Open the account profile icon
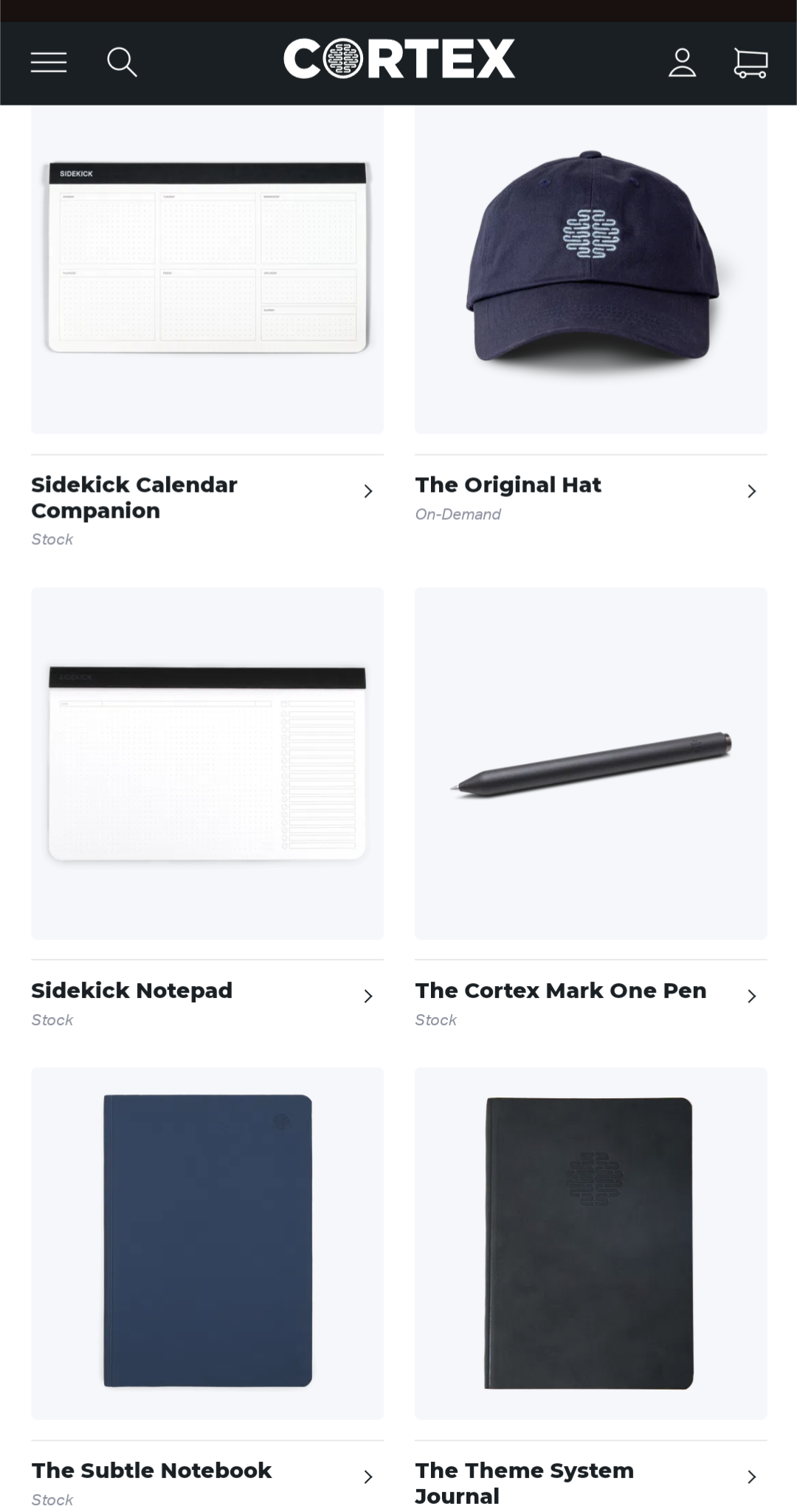Screen dimensions: 797x1512 [x=682, y=63]
